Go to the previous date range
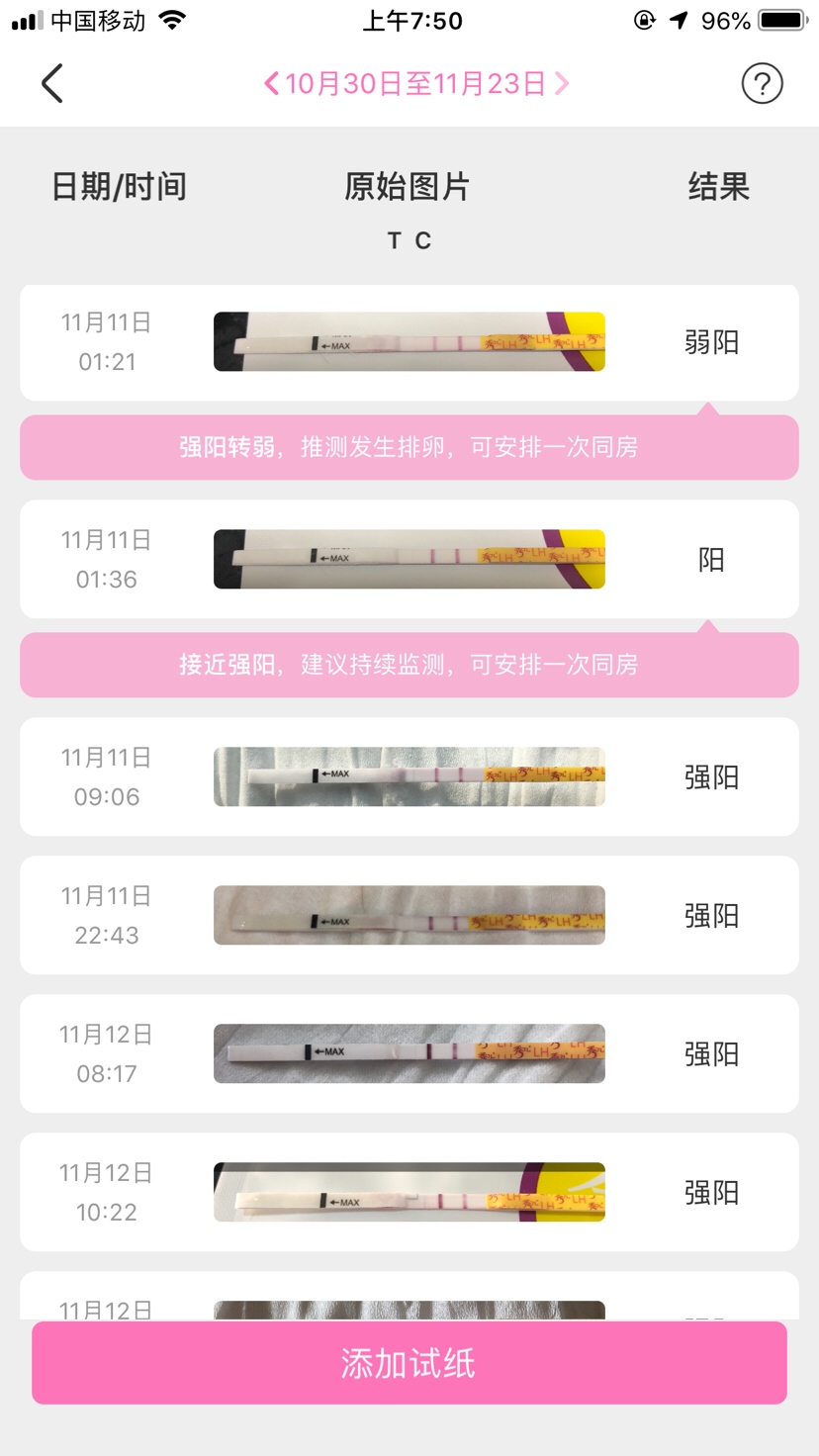Screen dimensions: 819x1456 [x=271, y=84]
